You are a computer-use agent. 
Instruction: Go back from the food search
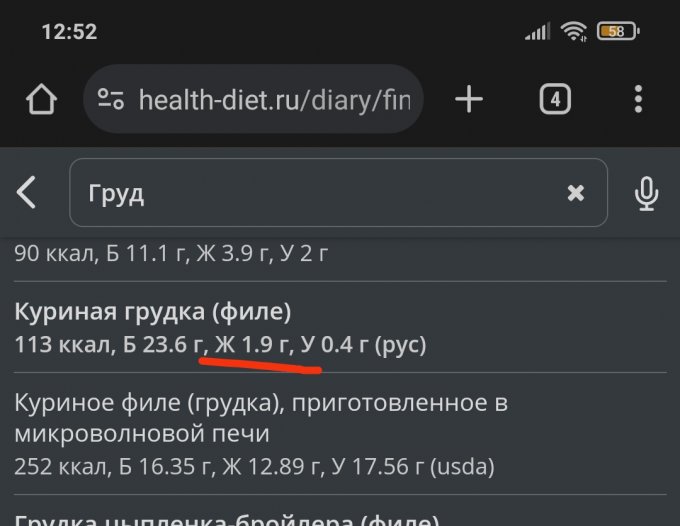point(27,193)
